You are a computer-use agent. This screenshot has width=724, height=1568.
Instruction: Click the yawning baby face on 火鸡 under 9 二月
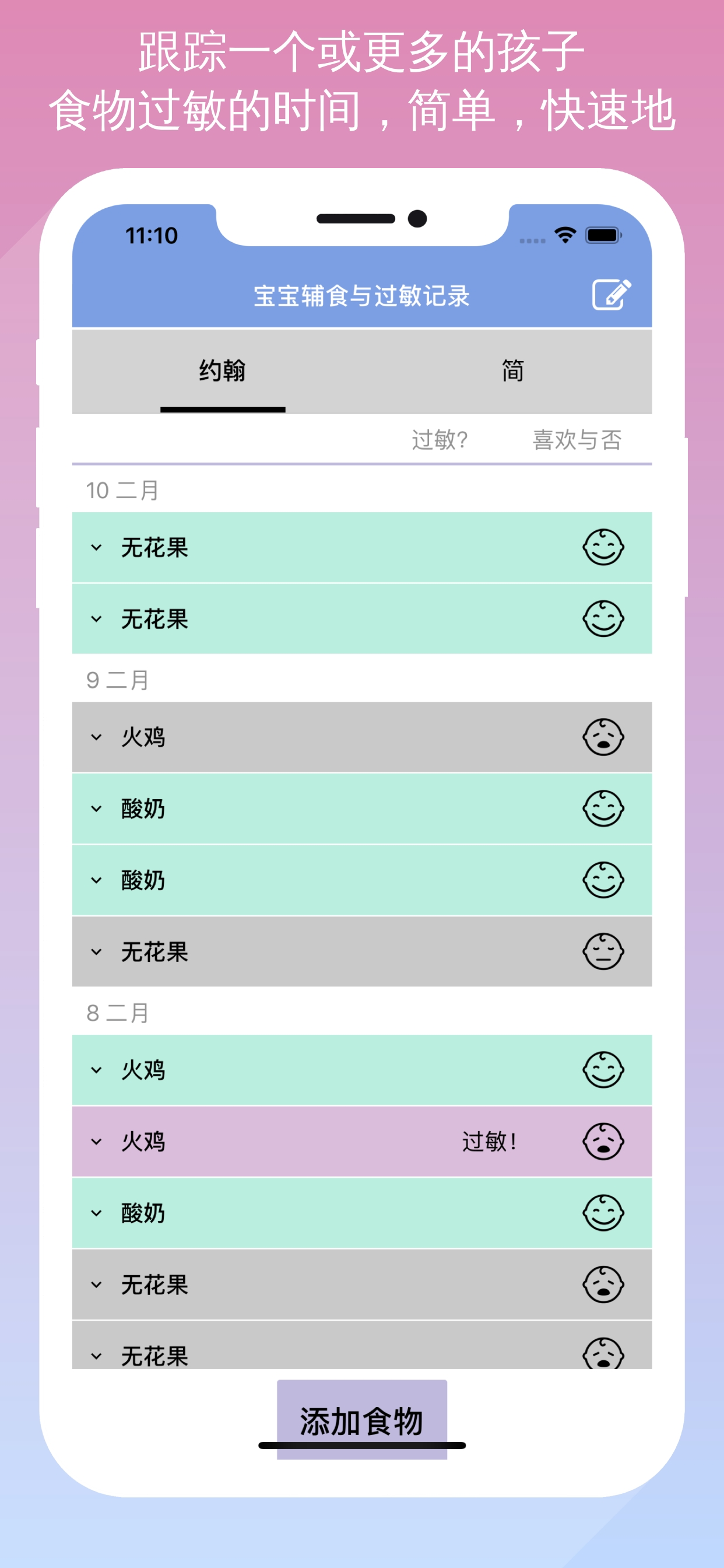[x=603, y=737]
